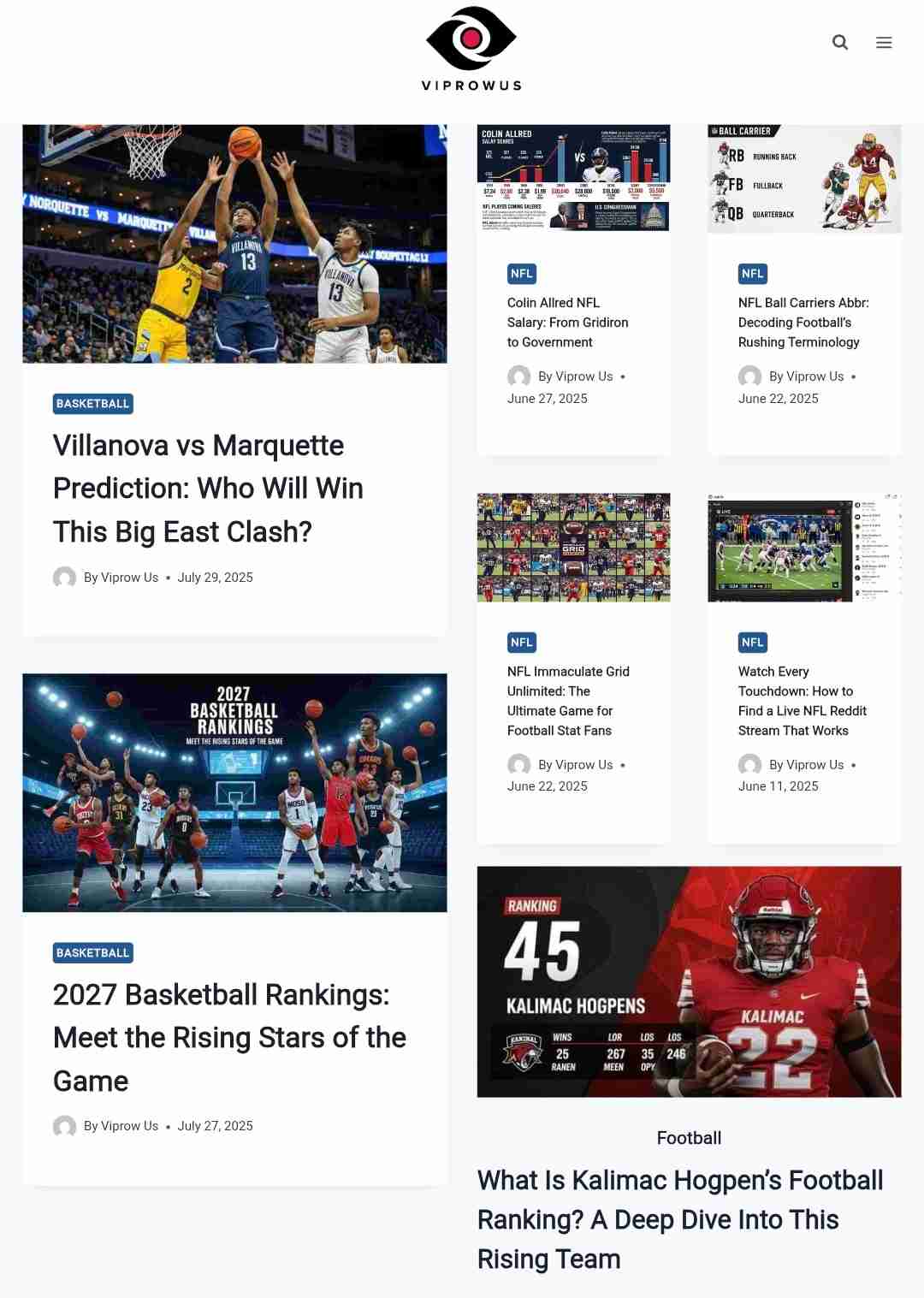The image size is (924, 1298).
Task: Read the Live NFL Reddit Stream article
Action: tap(802, 701)
